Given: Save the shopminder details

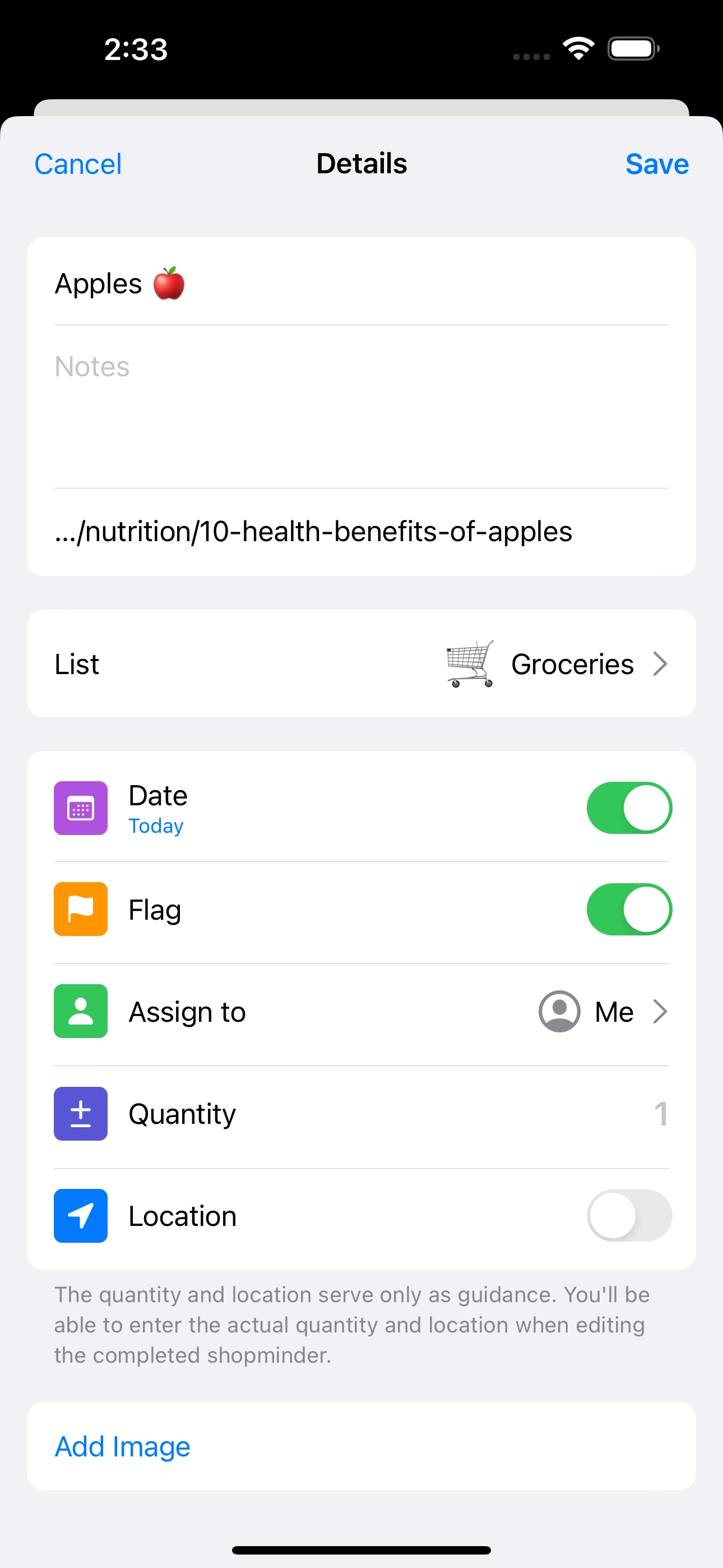Looking at the screenshot, I should click(x=657, y=164).
